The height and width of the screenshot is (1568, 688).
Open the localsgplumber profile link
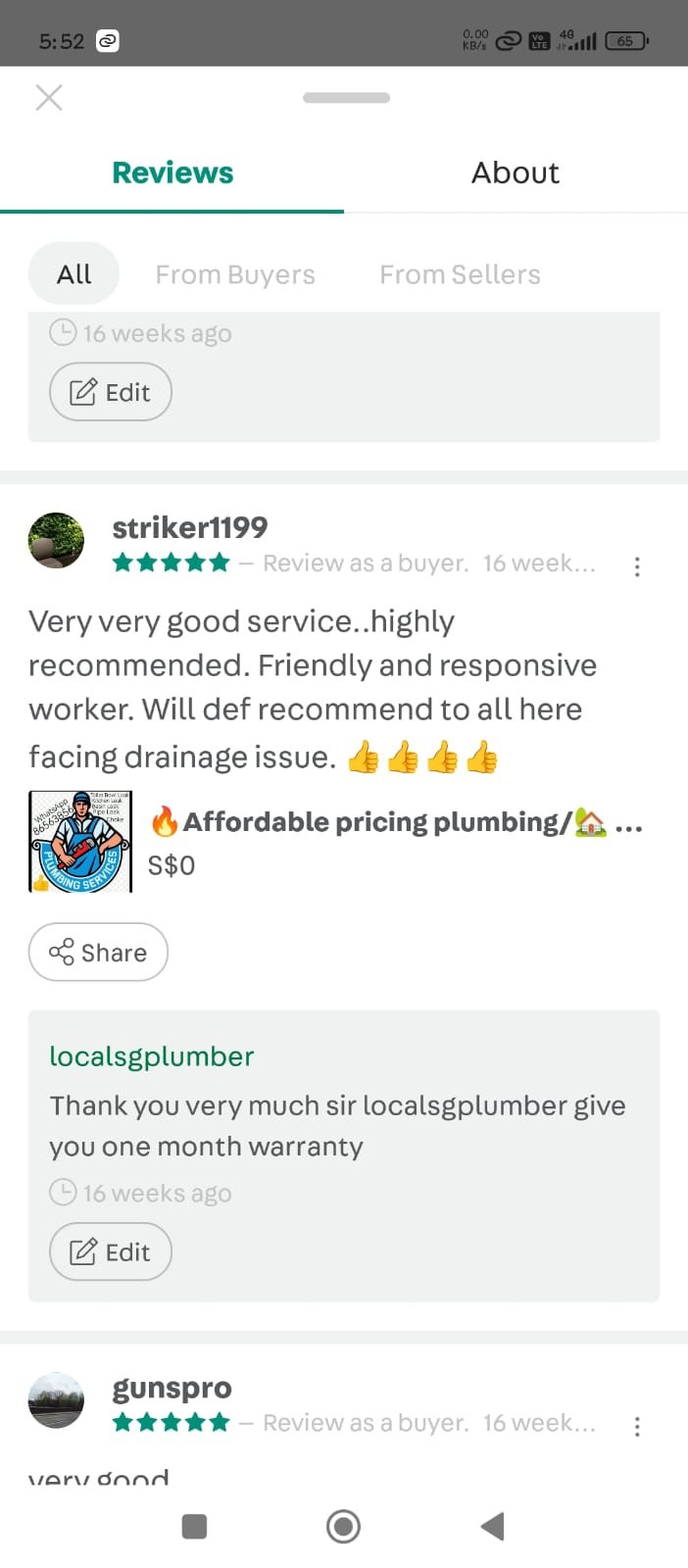point(152,1056)
